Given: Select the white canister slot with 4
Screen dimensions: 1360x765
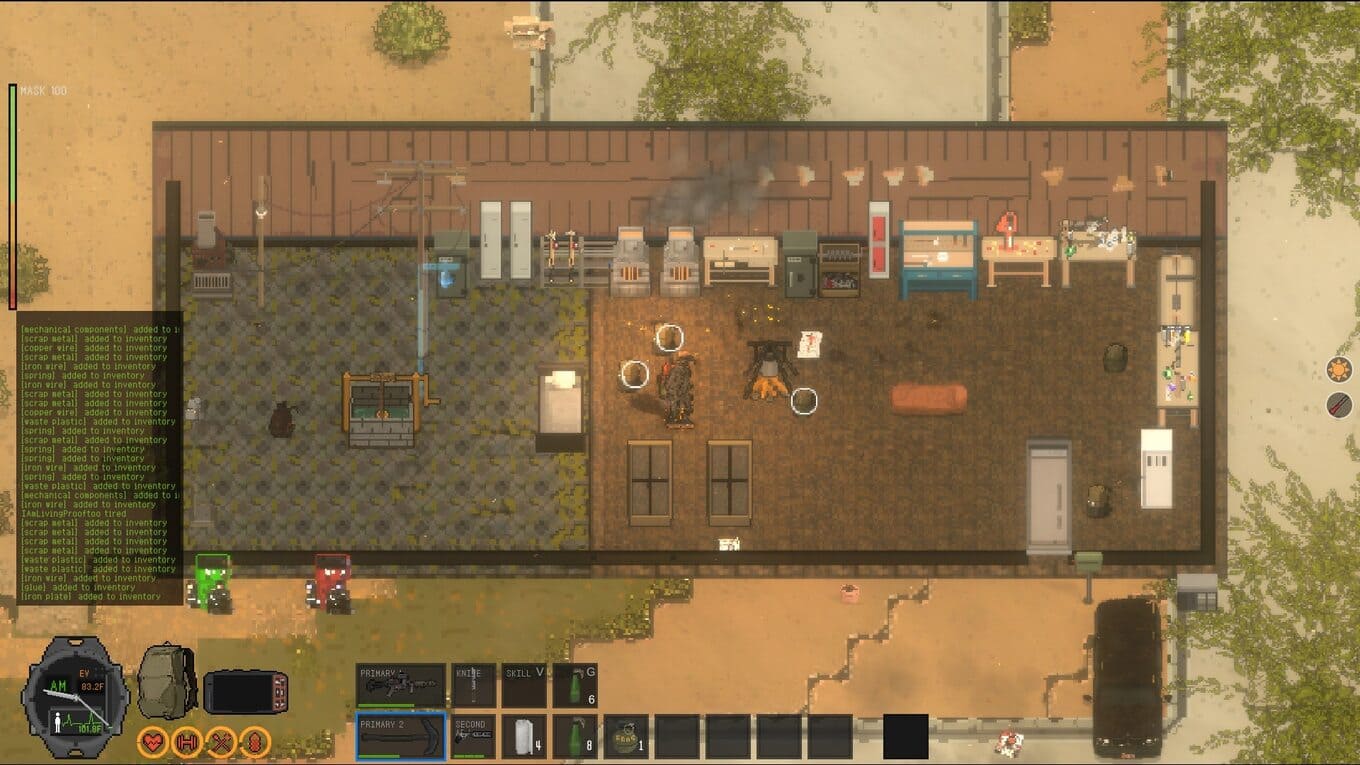Looking at the screenshot, I should [524, 736].
